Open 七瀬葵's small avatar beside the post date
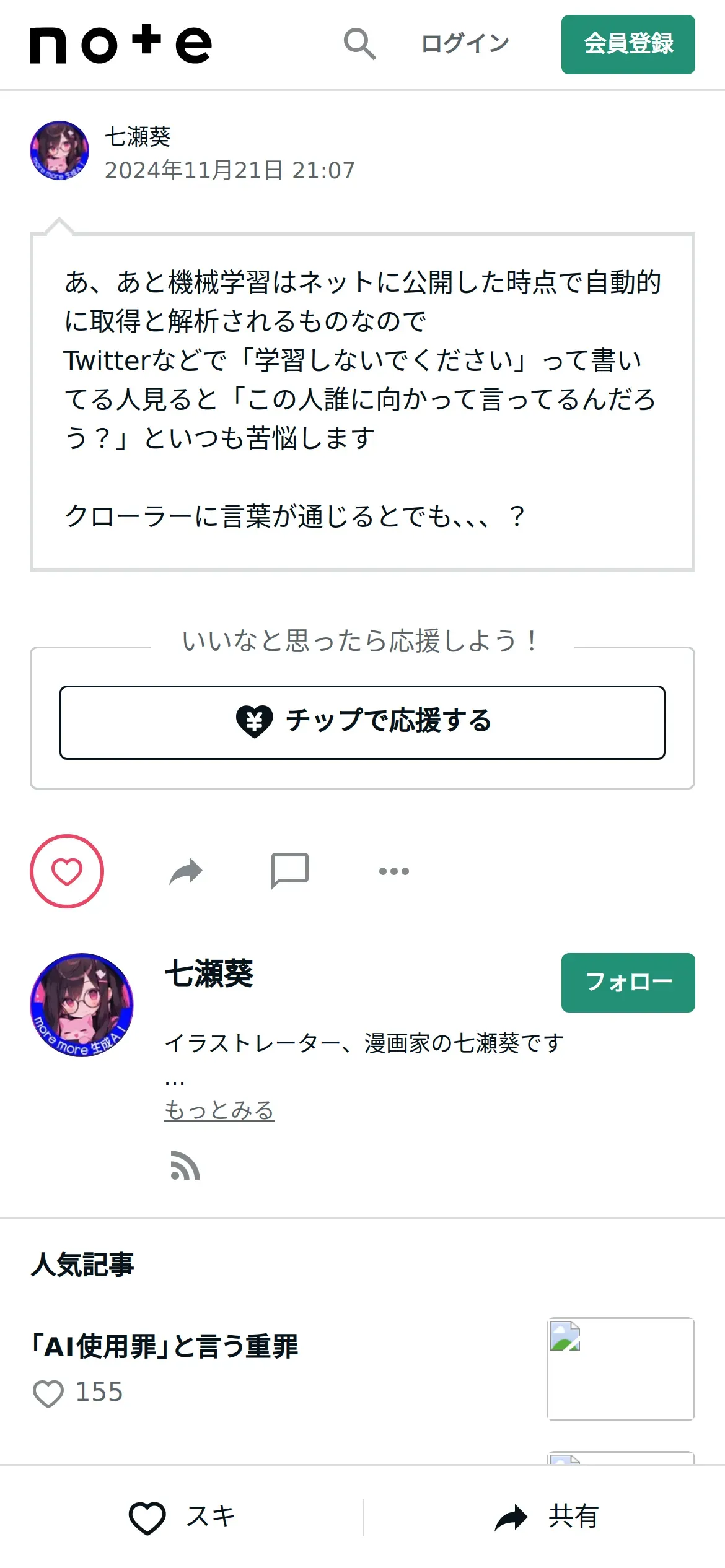This screenshot has width=725, height=1568. [x=59, y=150]
